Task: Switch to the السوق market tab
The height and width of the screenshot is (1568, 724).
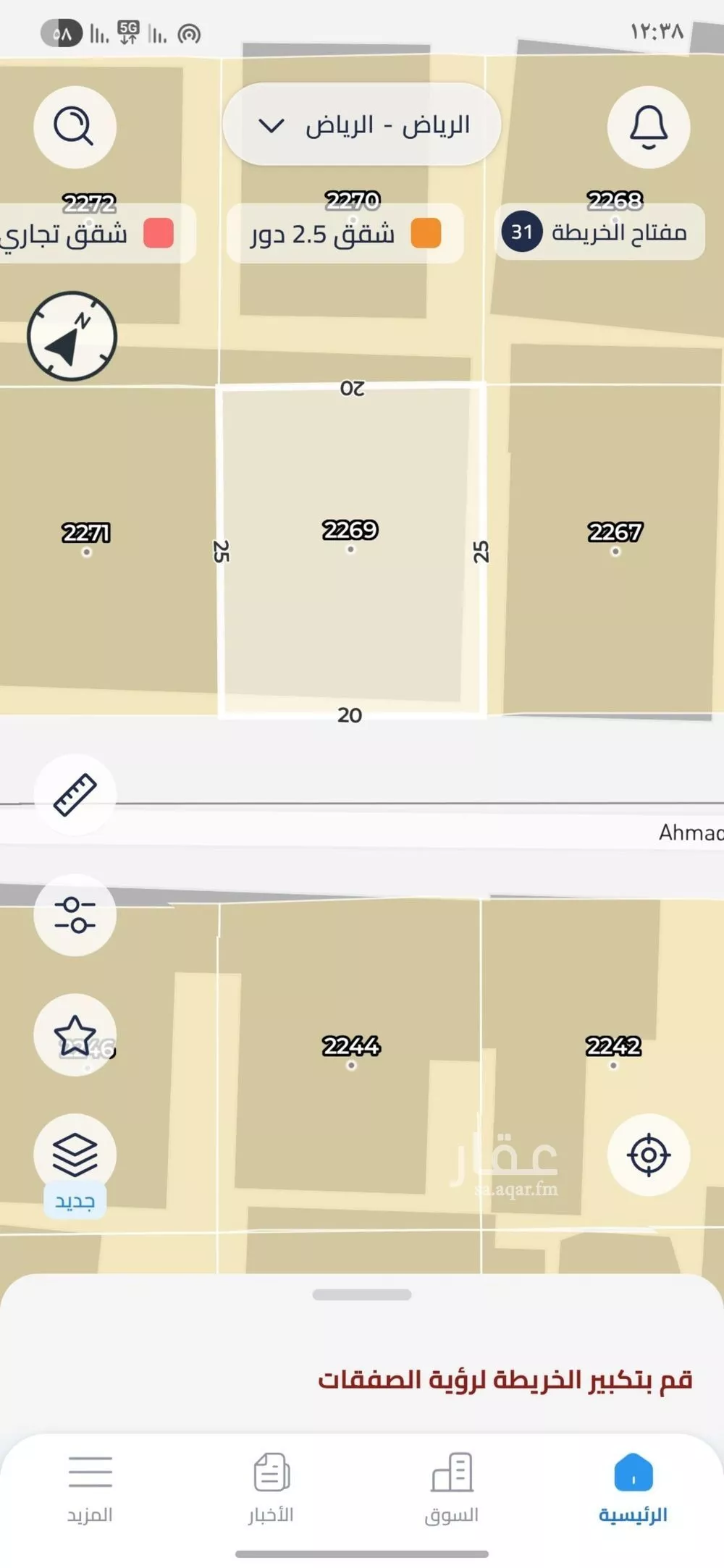Action: pyautogui.click(x=452, y=1488)
